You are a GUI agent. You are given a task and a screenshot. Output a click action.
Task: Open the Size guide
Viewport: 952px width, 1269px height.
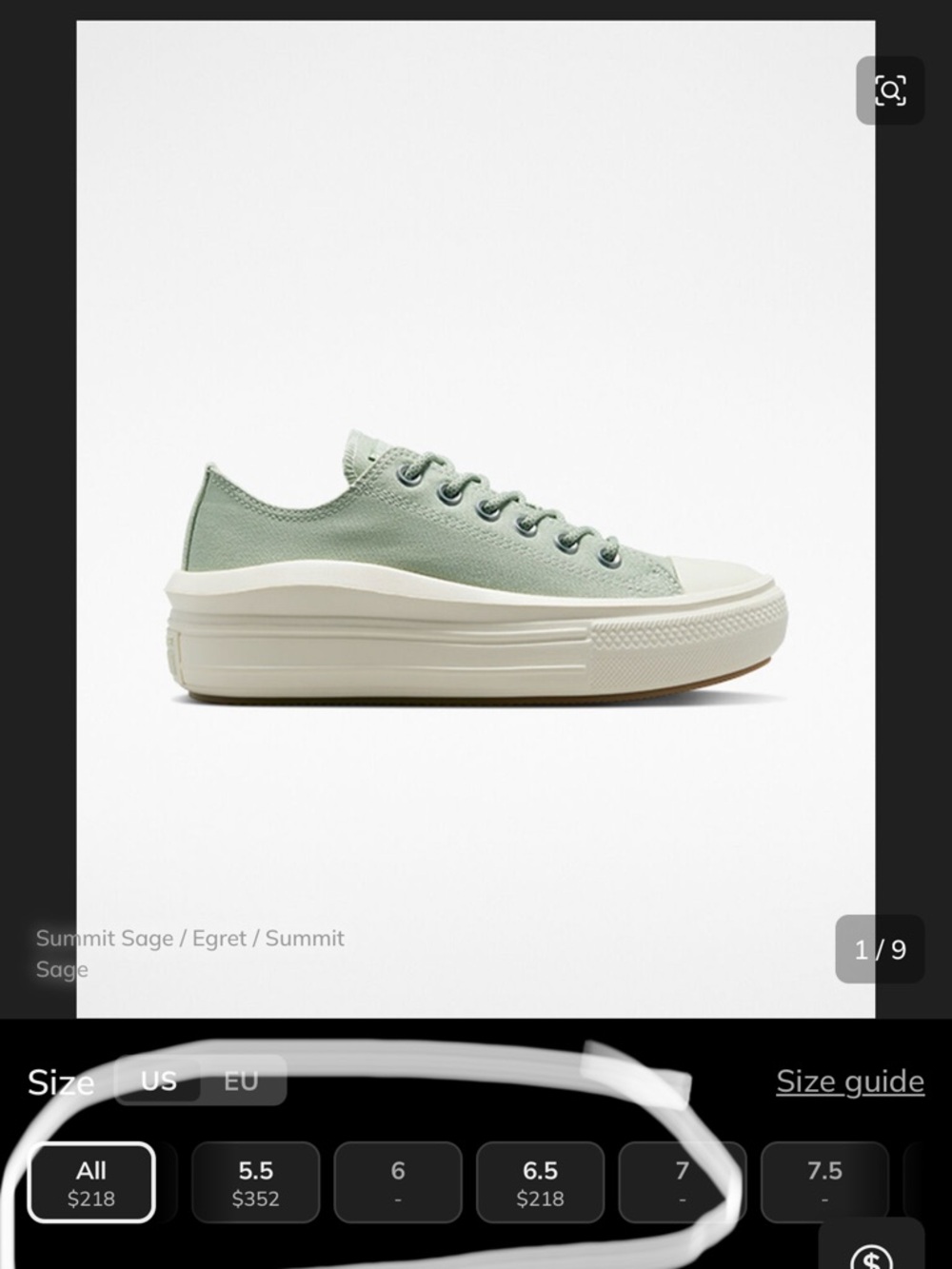click(850, 1081)
